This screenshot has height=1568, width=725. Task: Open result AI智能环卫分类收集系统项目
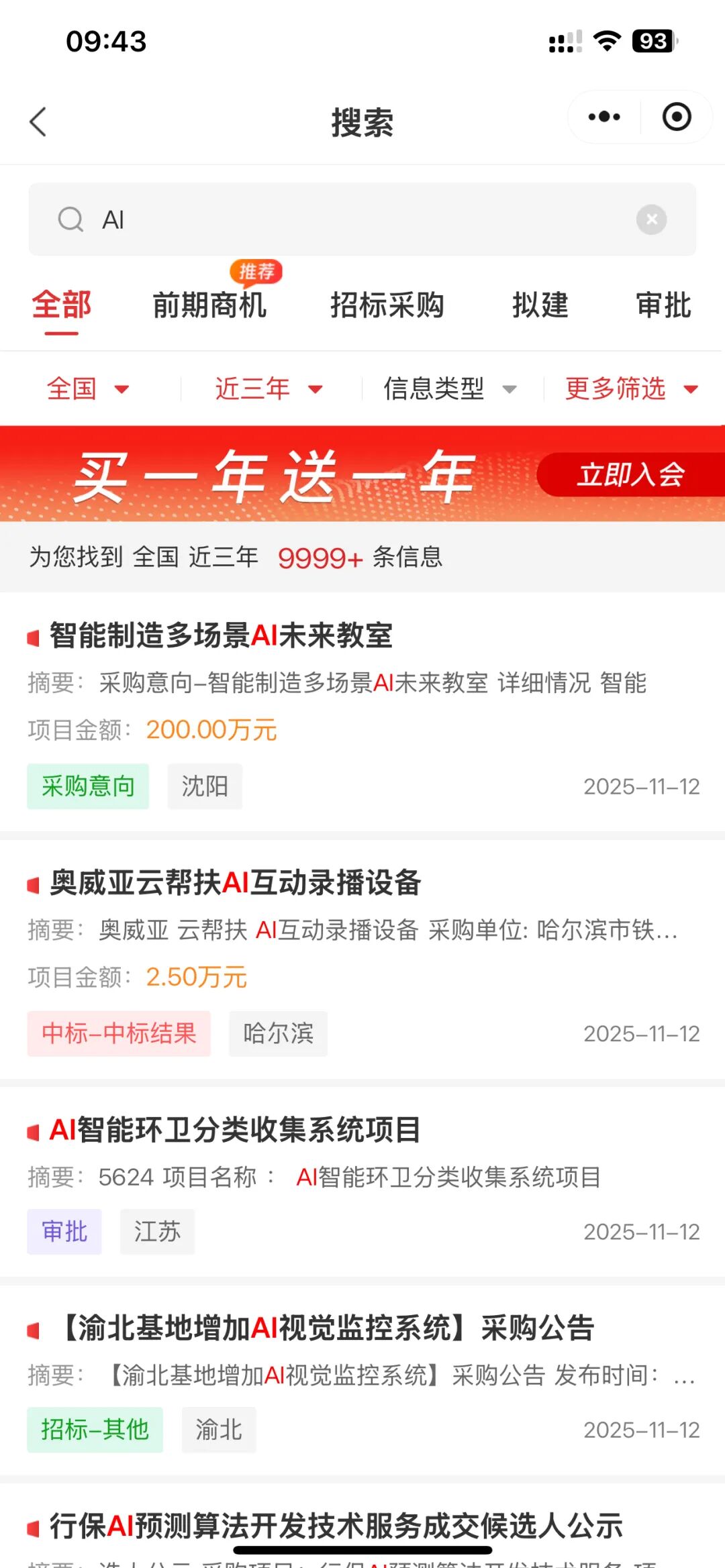[x=235, y=1130]
